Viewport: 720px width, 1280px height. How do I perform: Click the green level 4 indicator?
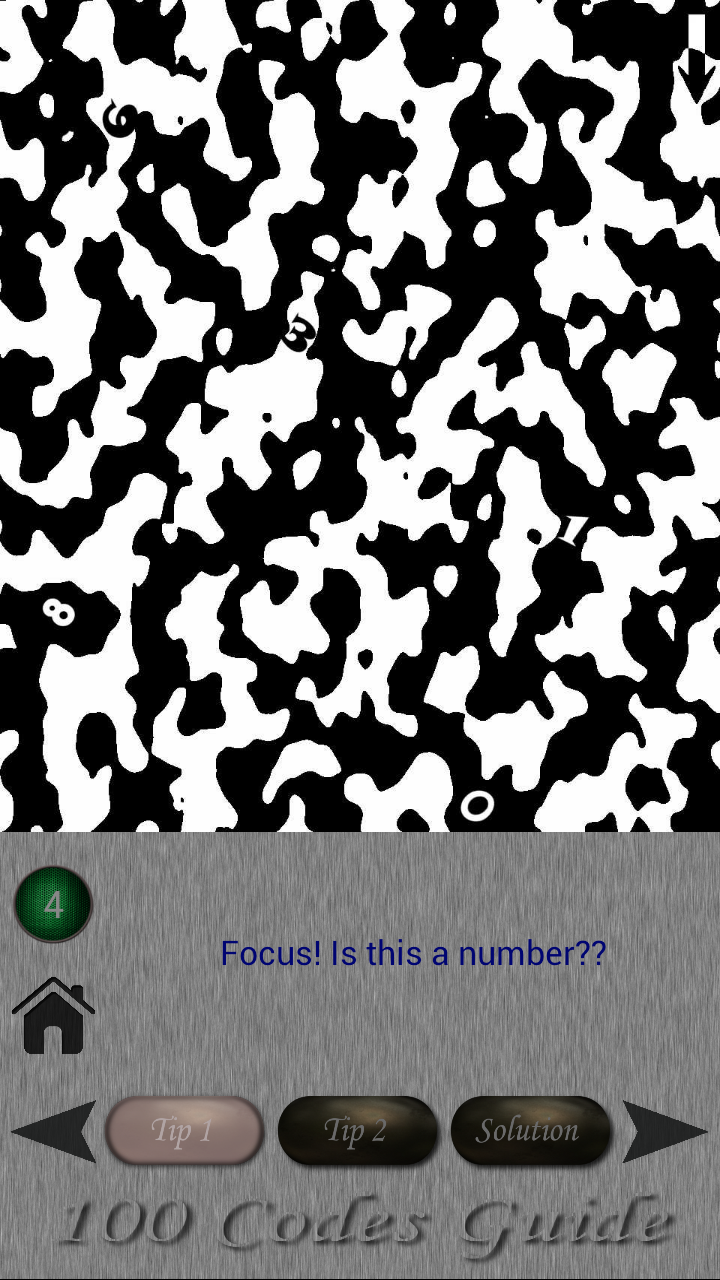[54, 902]
